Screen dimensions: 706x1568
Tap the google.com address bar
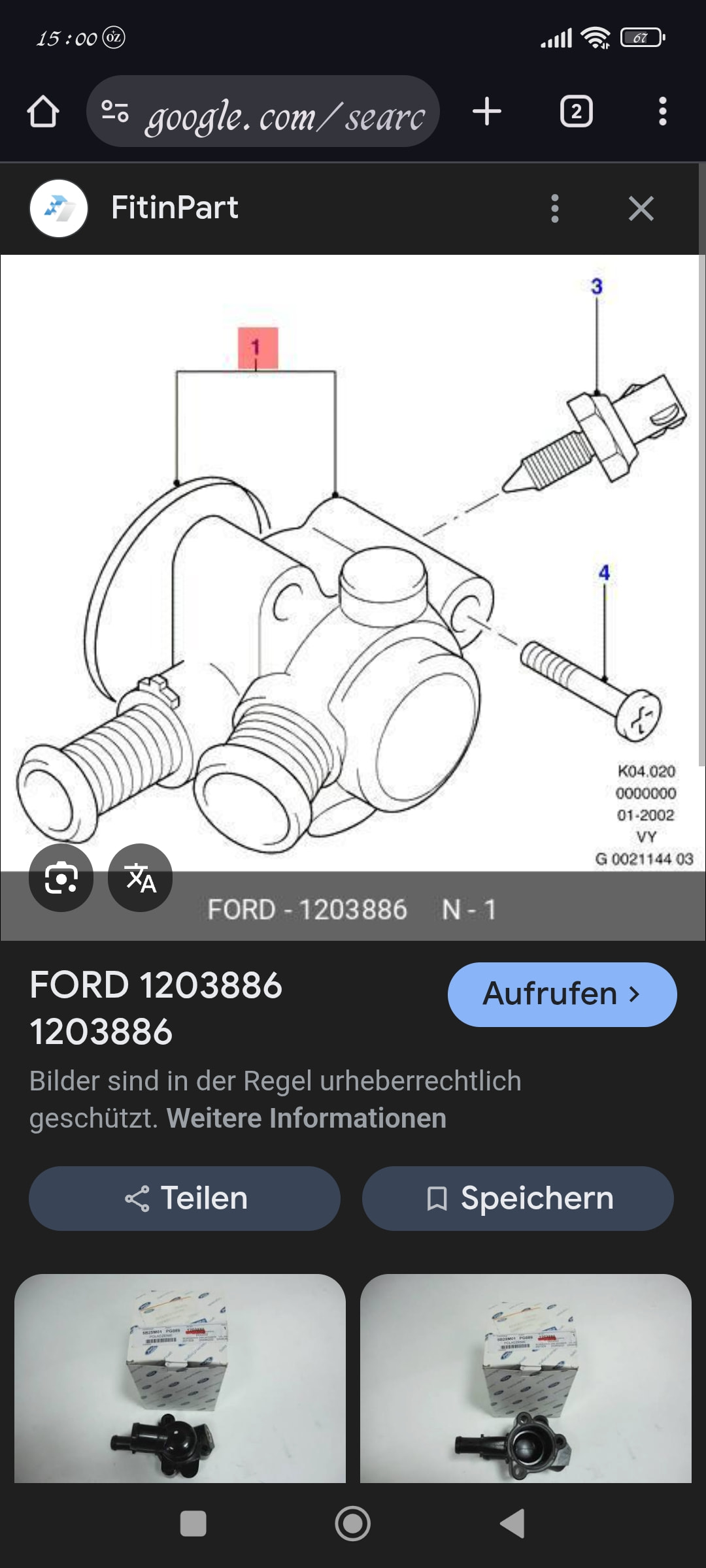tap(263, 112)
